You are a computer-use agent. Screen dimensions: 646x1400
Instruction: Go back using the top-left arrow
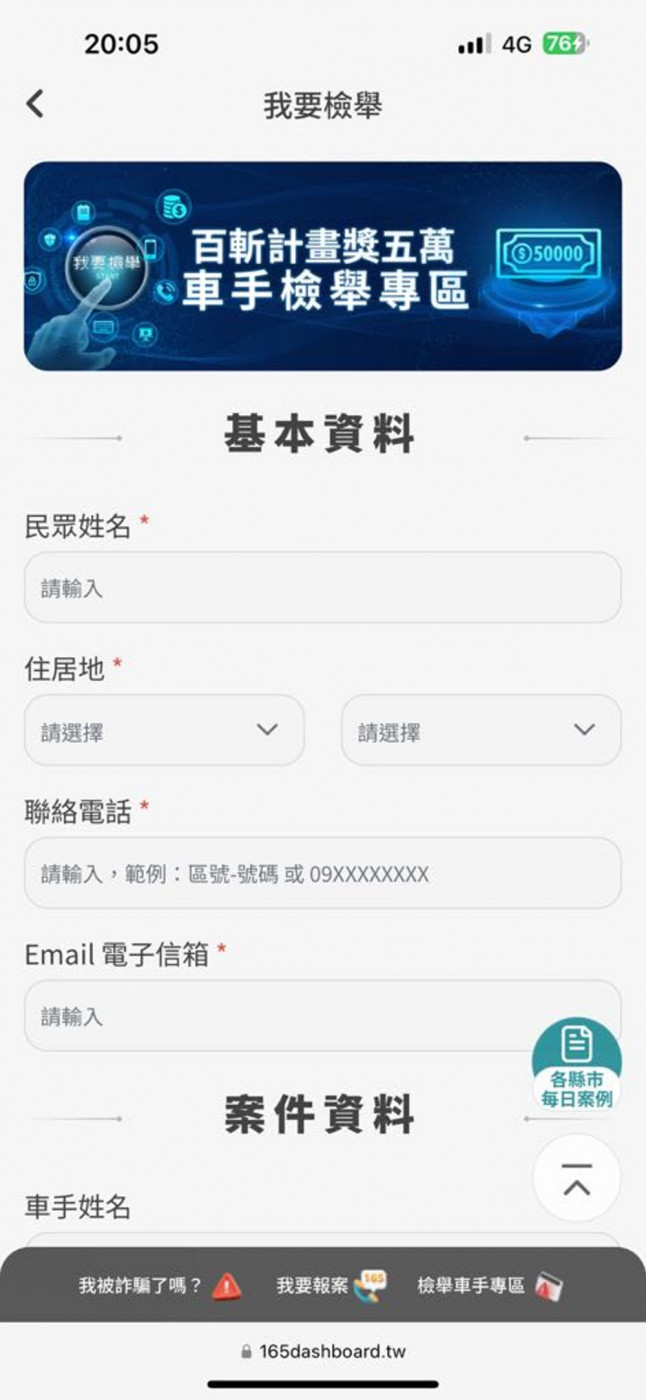pyautogui.click(x=36, y=104)
